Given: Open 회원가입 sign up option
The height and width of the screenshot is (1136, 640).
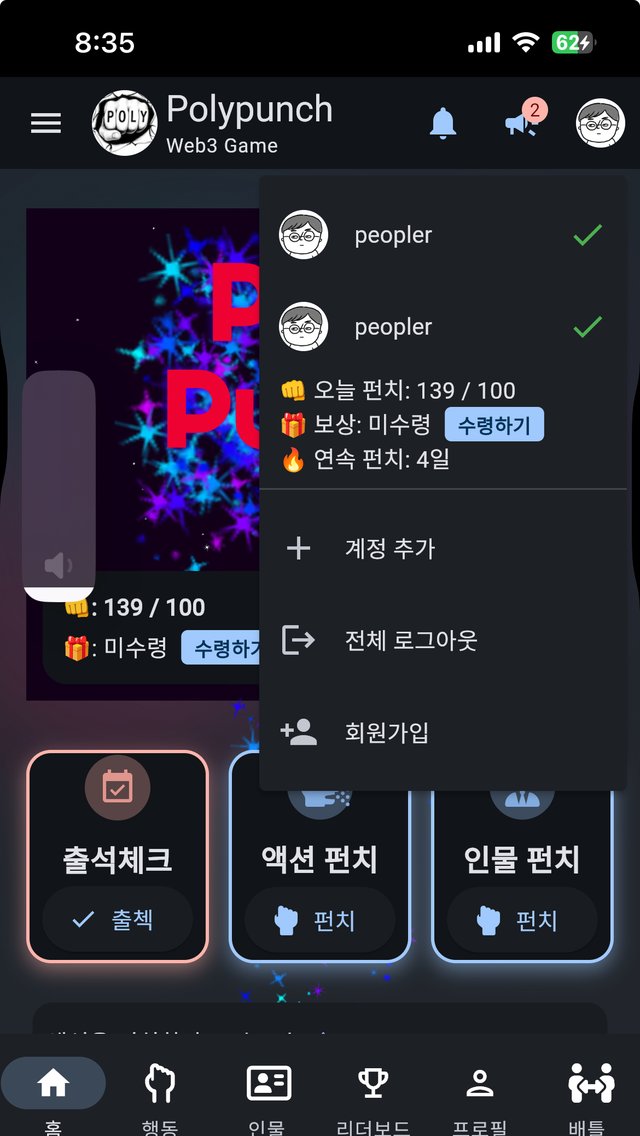Looking at the screenshot, I should coord(386,732).
